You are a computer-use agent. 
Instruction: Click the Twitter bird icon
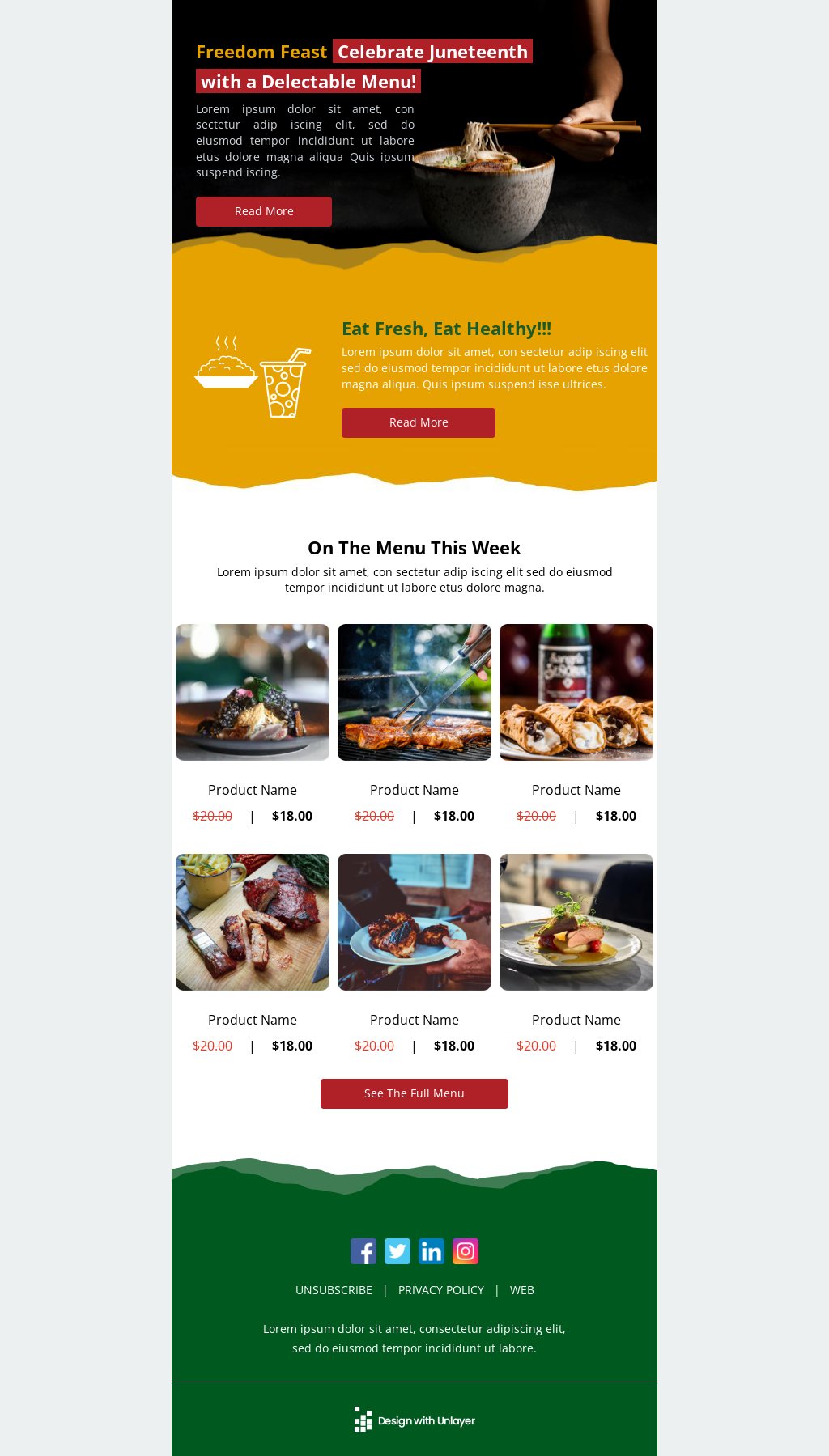(397, 1251)
